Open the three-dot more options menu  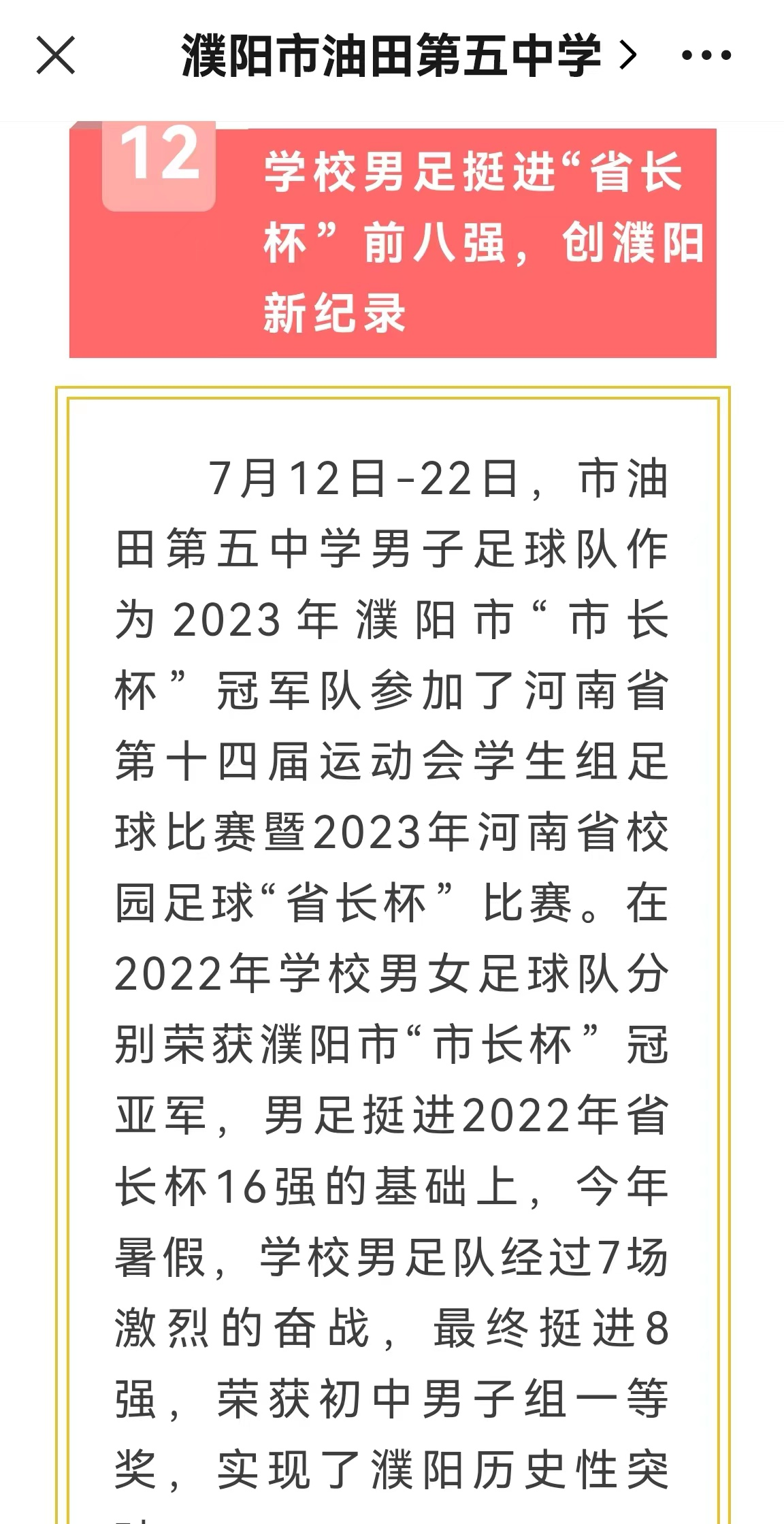[x=706, y=55]
